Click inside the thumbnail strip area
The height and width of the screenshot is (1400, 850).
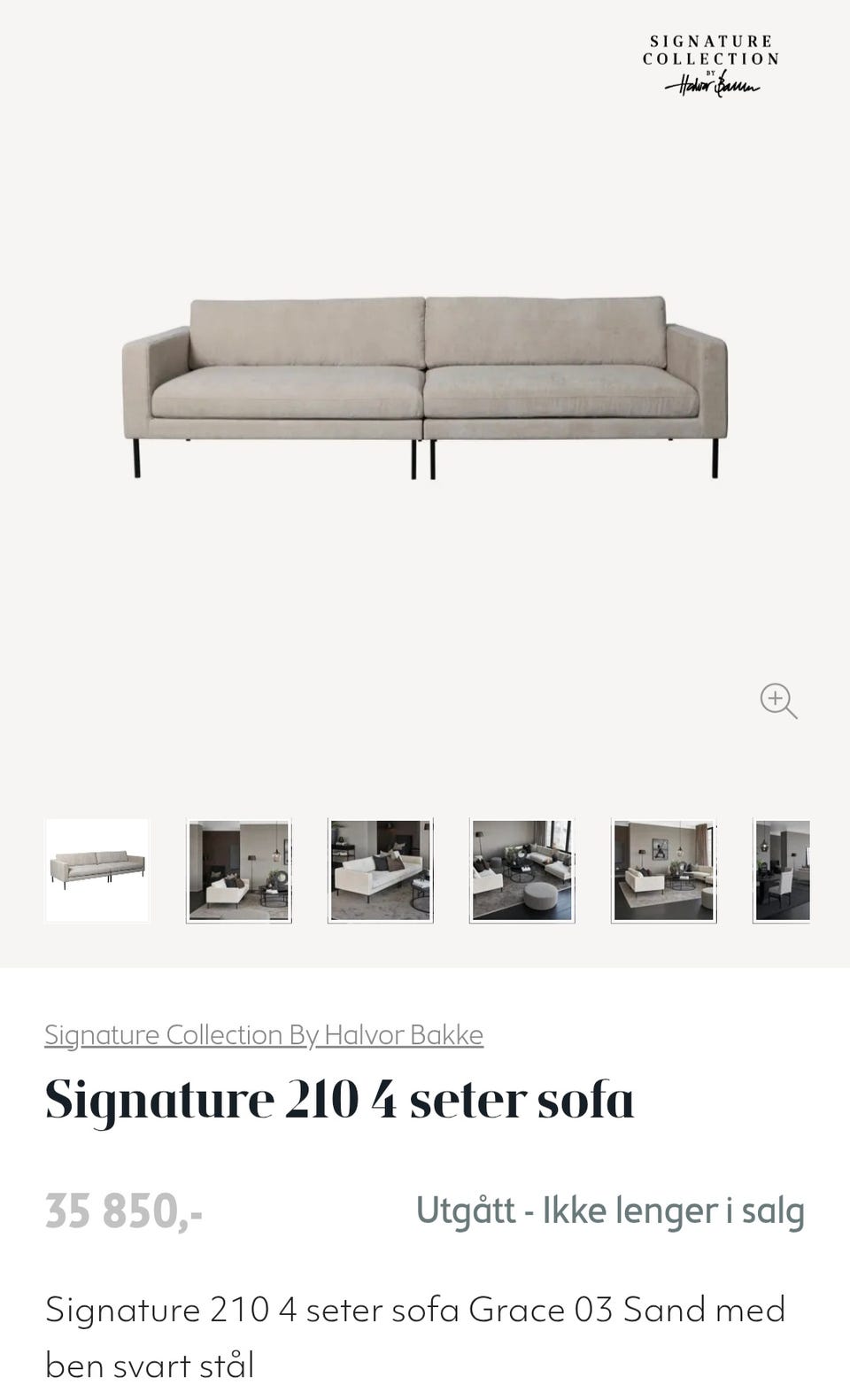[425, 870]
